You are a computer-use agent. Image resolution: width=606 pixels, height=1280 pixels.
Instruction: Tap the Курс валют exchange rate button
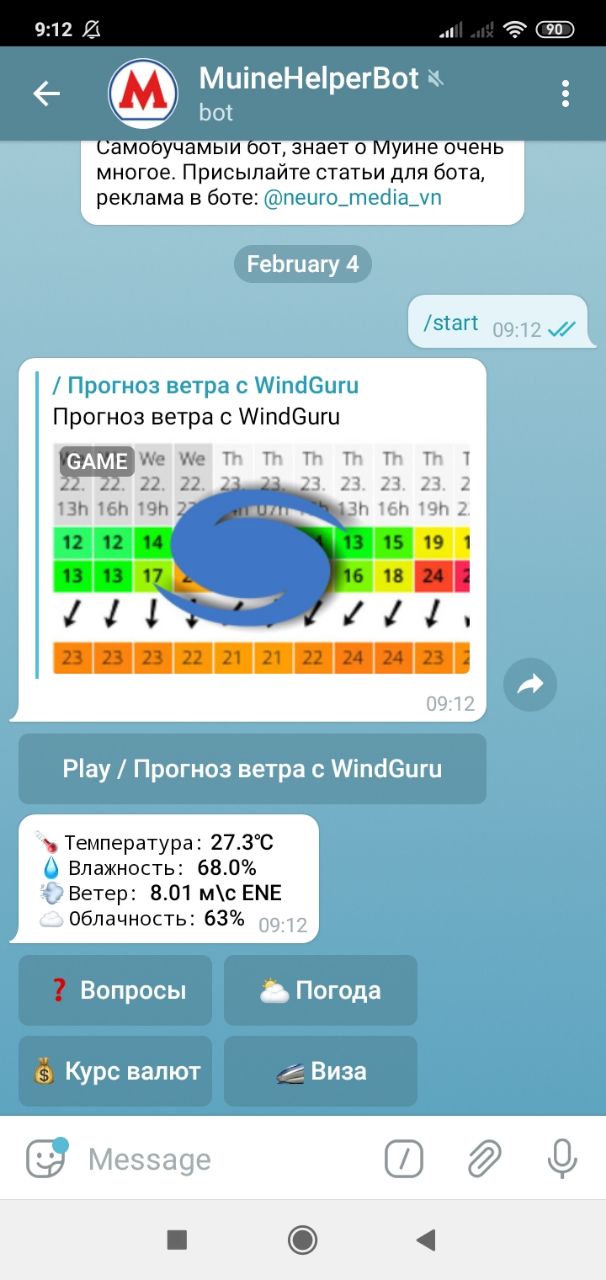click(x=116, y=1071)
